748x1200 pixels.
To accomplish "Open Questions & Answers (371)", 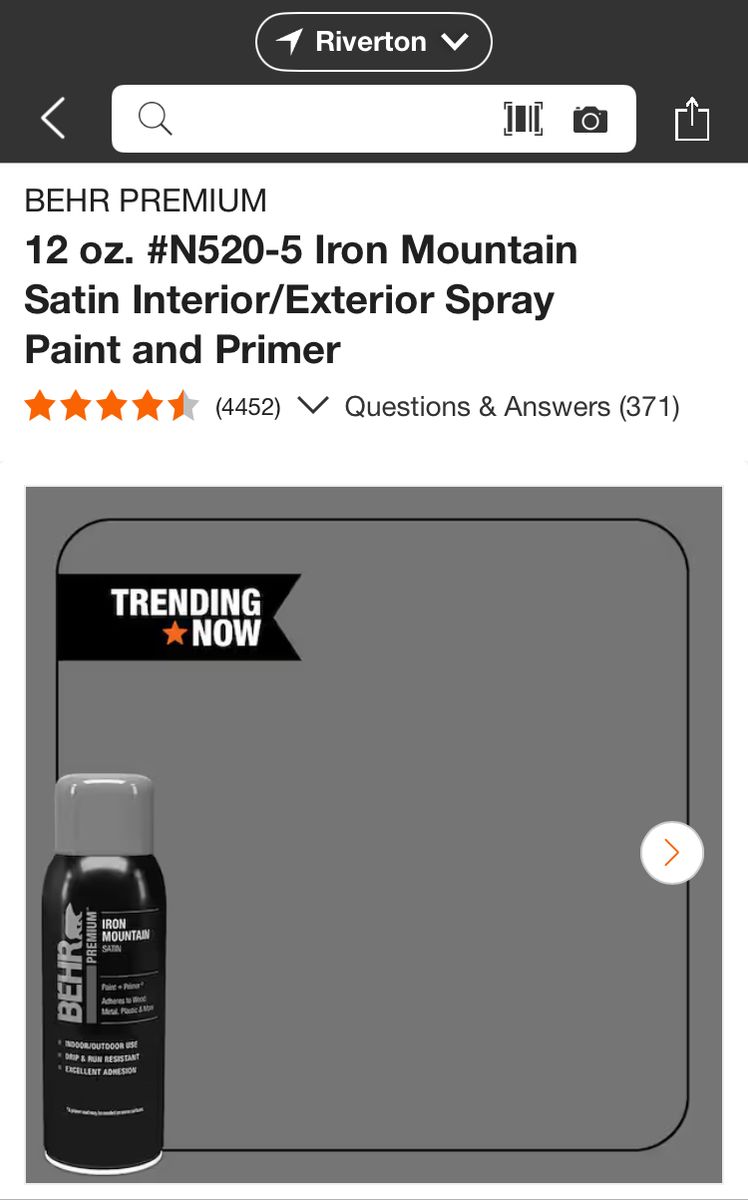I will click(x=512, y=407).
